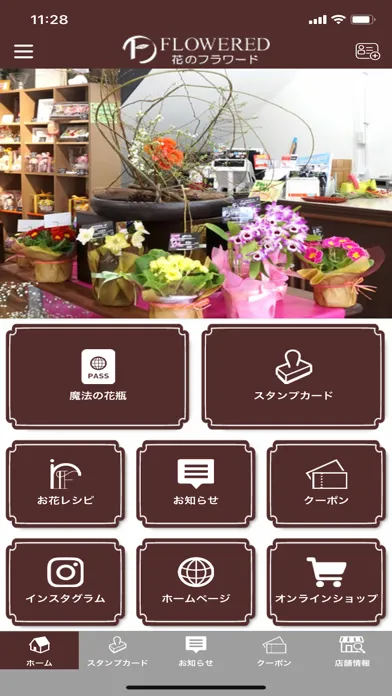392x696 pixels.
Task: Open お花レシピ
Action: (x=65, y=484)
